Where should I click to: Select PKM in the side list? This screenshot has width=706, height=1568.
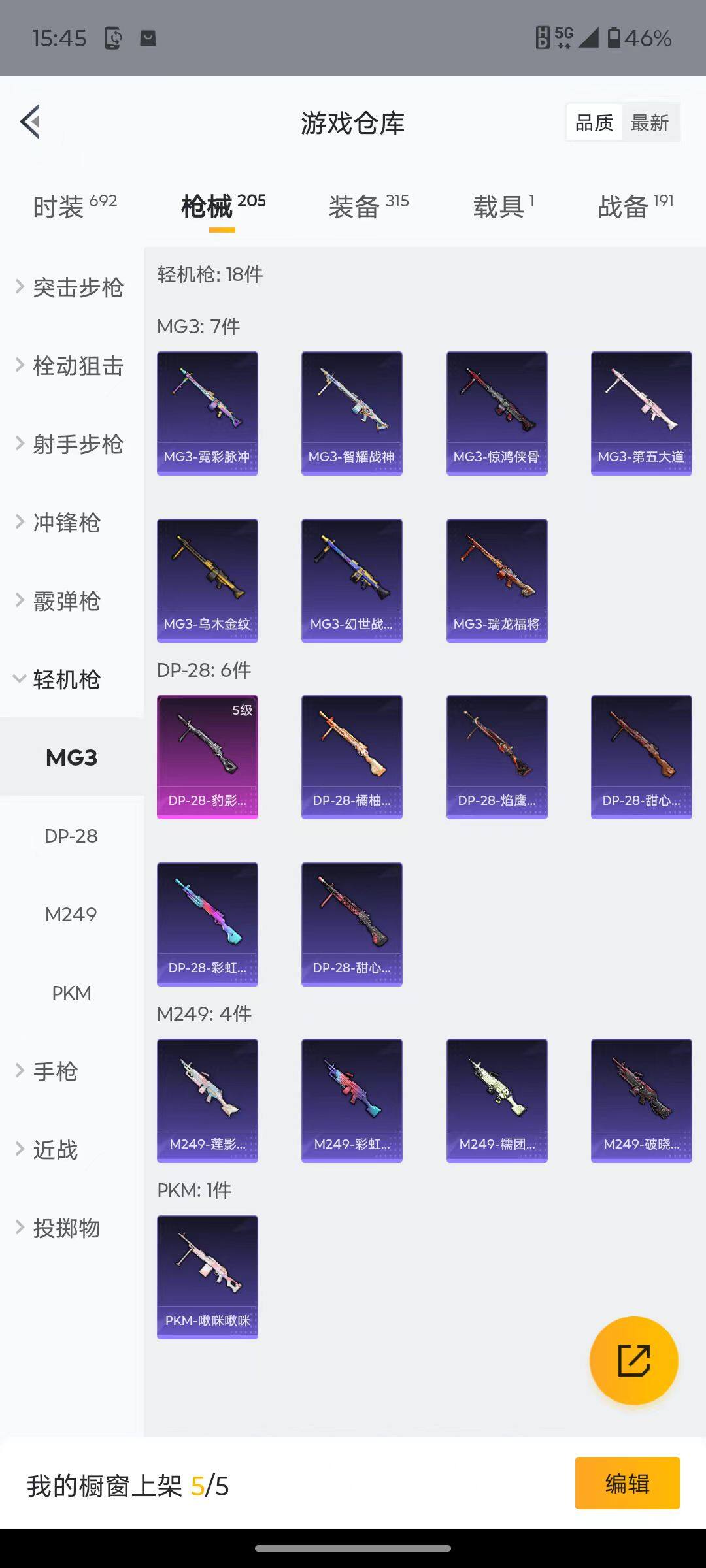[71, 992]
